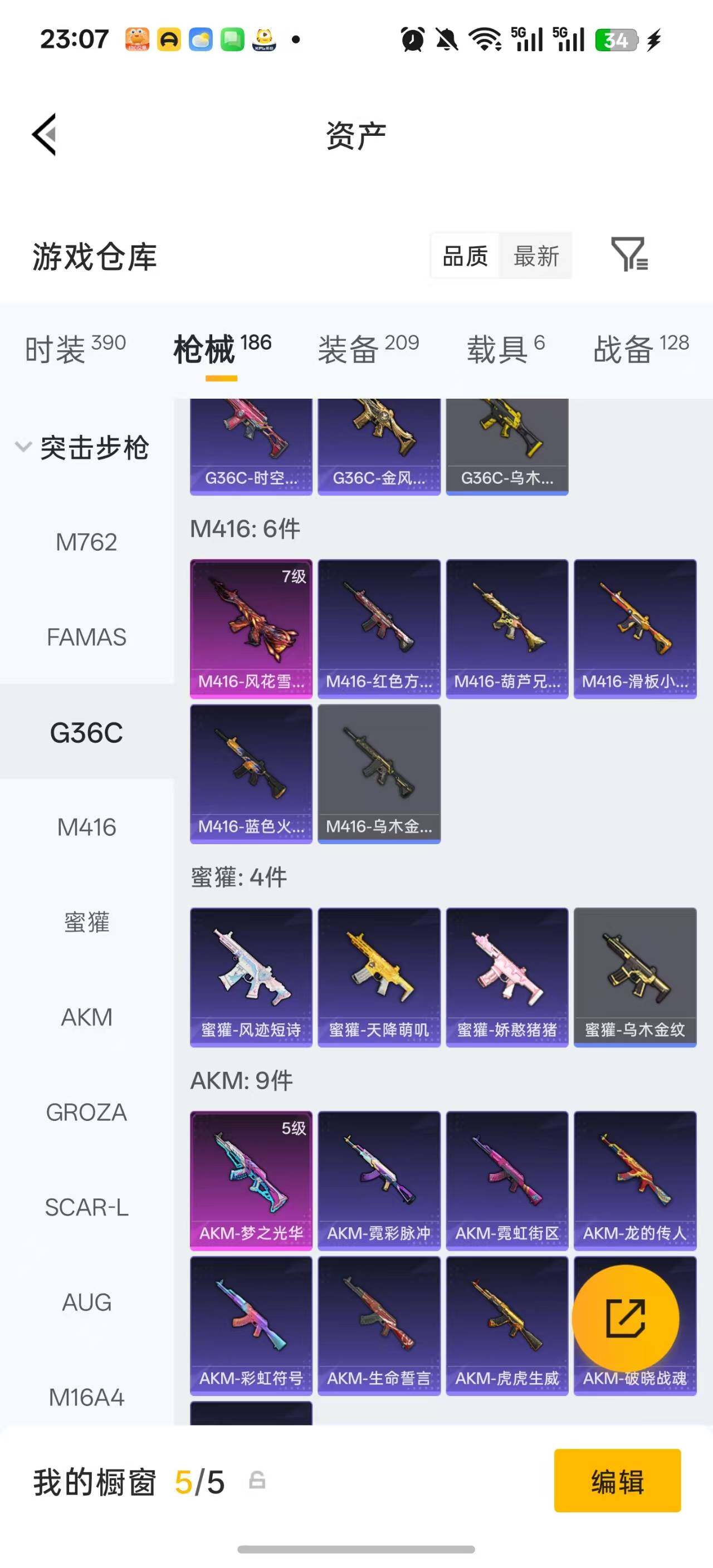This screenshot has width=713, height=1568.
Task: Open the AKM-虎虎生威 skin tile
Action: 506,1326
